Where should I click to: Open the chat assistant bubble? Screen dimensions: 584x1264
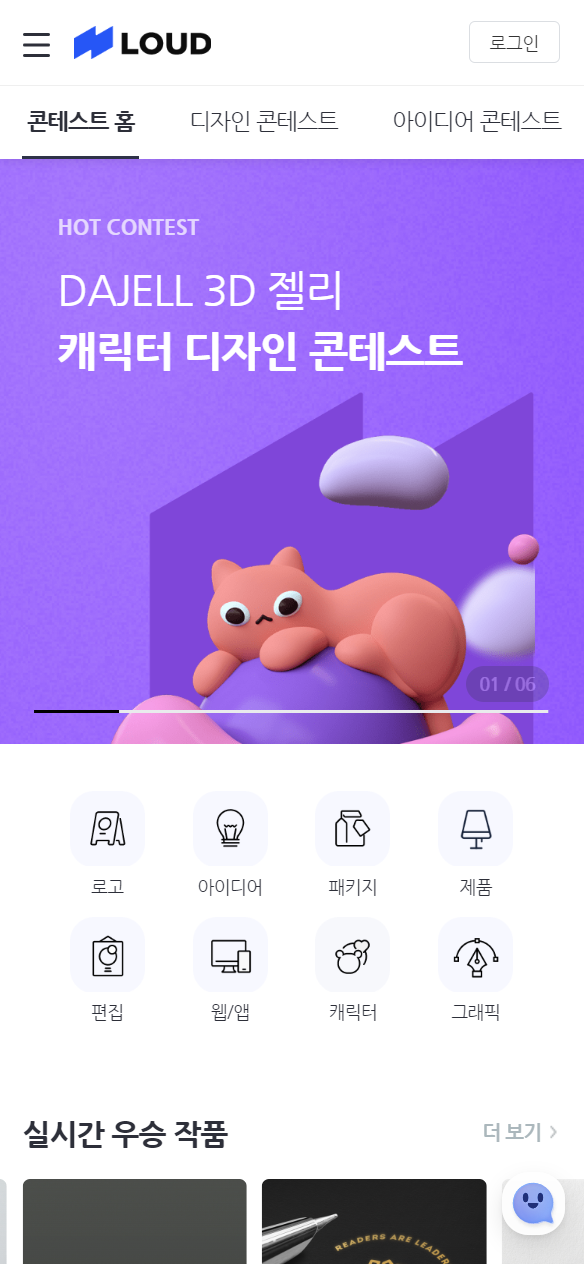(533, 1203)
